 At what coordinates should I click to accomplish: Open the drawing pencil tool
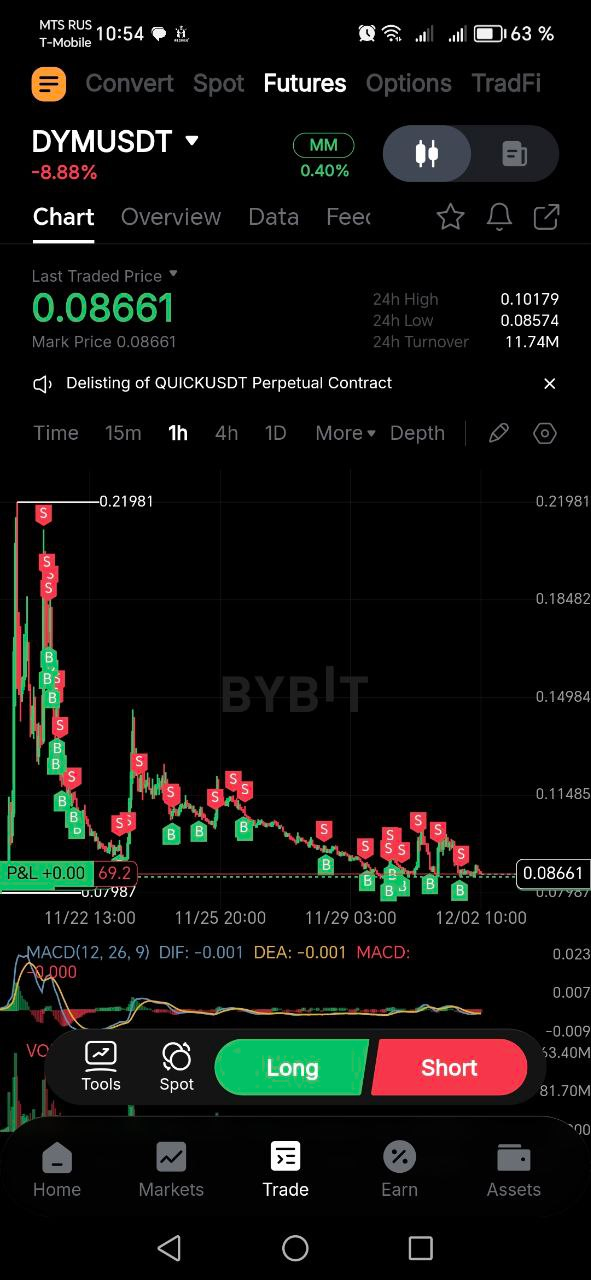(498, 433)
